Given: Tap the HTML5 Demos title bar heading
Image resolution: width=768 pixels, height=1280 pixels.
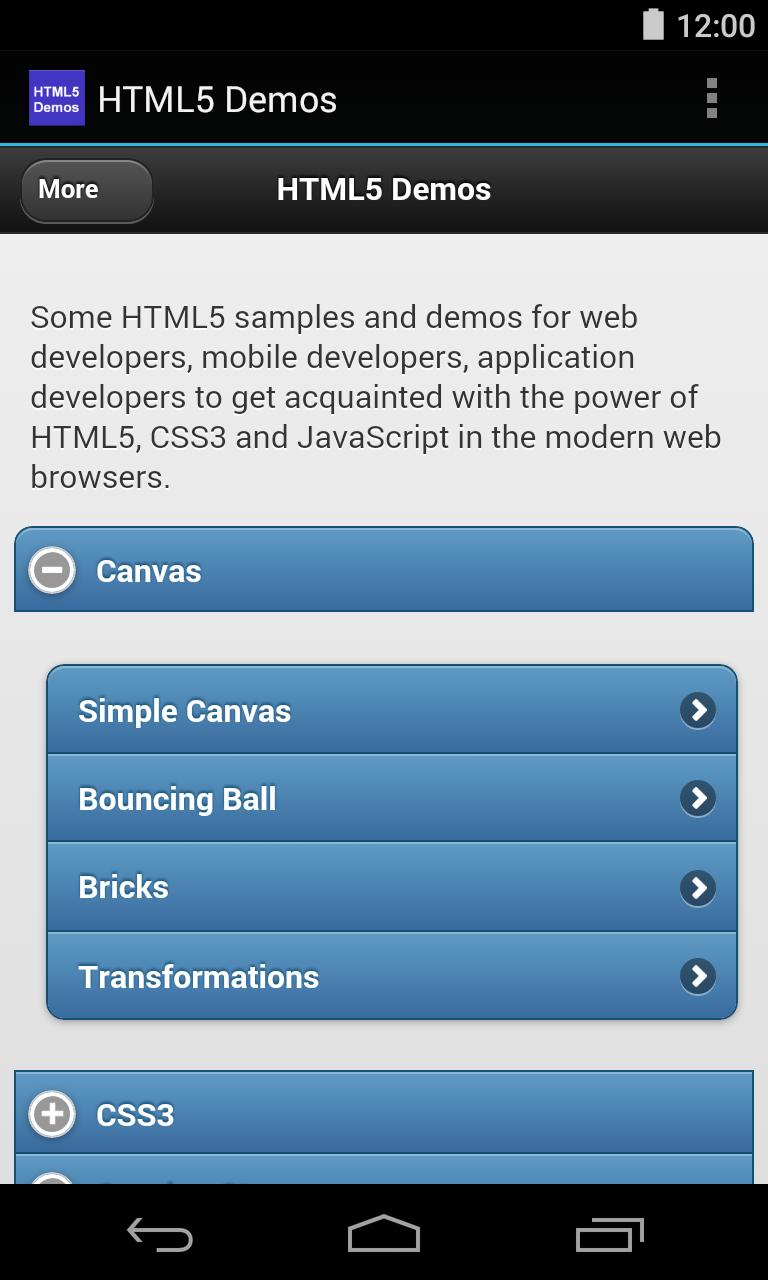Looking at the screenshot, I should click(x=384, y=189).
